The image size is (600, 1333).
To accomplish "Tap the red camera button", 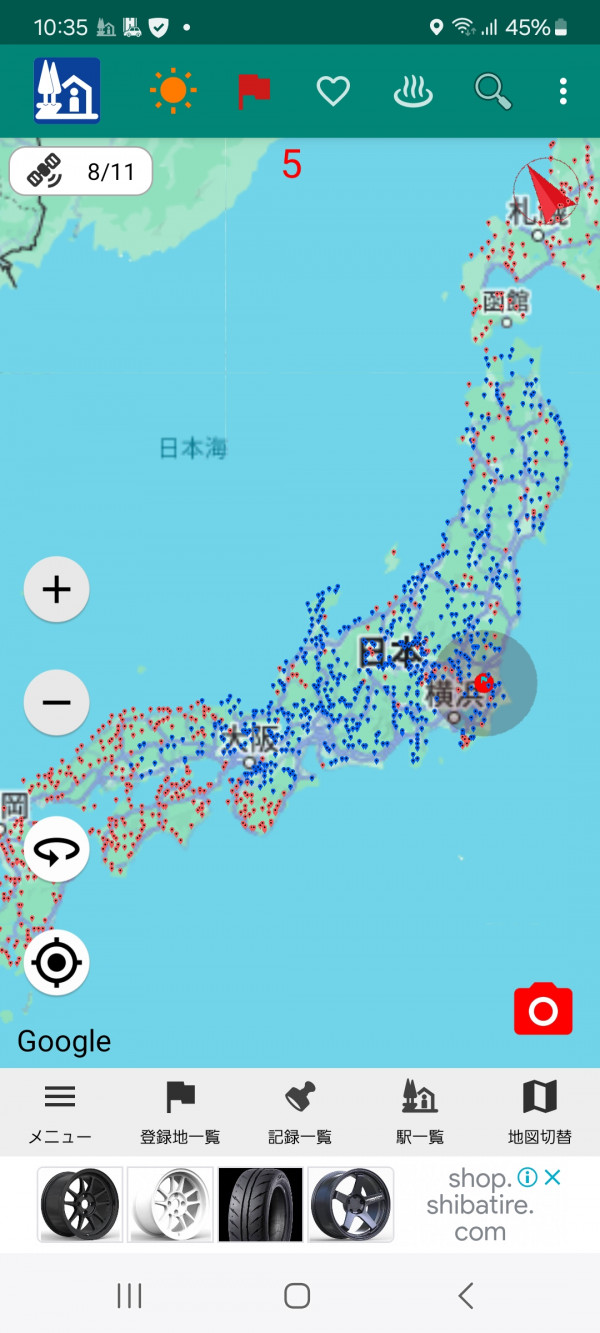I will click(543, 1010).
